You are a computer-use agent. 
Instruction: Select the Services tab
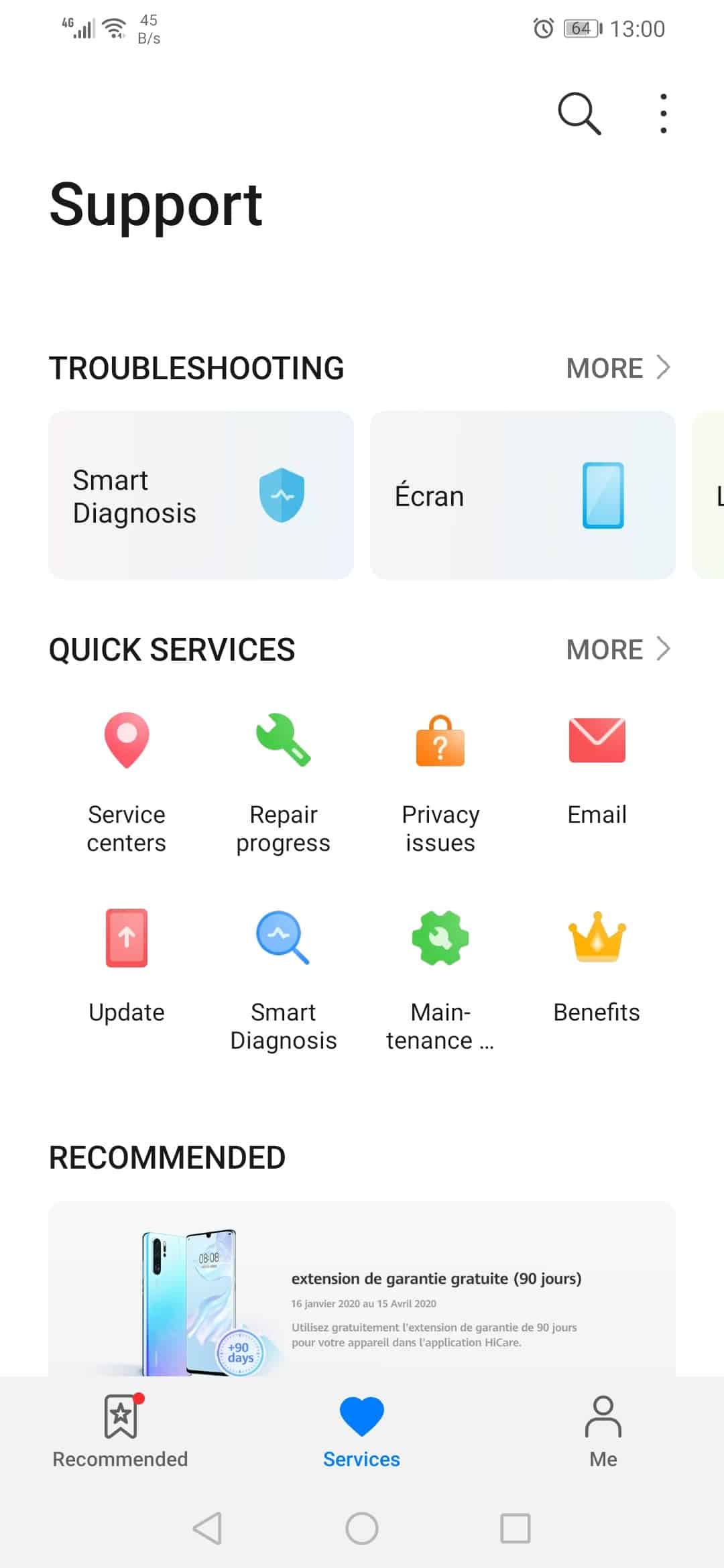click(x=362, y=1431)
